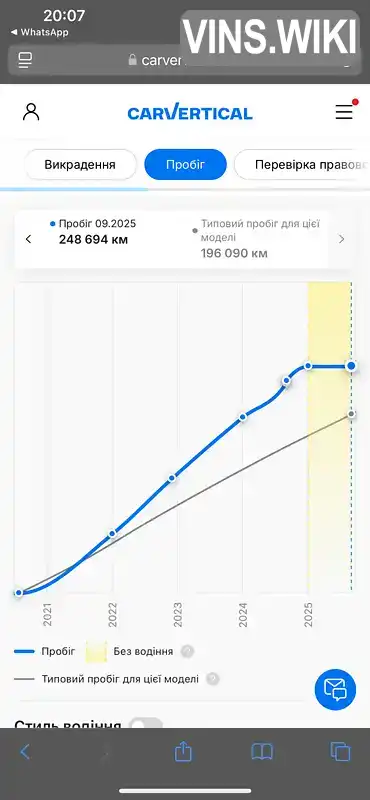Image resolution: width=370 pixels, height=800 pixels.
Task: Tap the Safari address bar
Action: tap(185, 60)
